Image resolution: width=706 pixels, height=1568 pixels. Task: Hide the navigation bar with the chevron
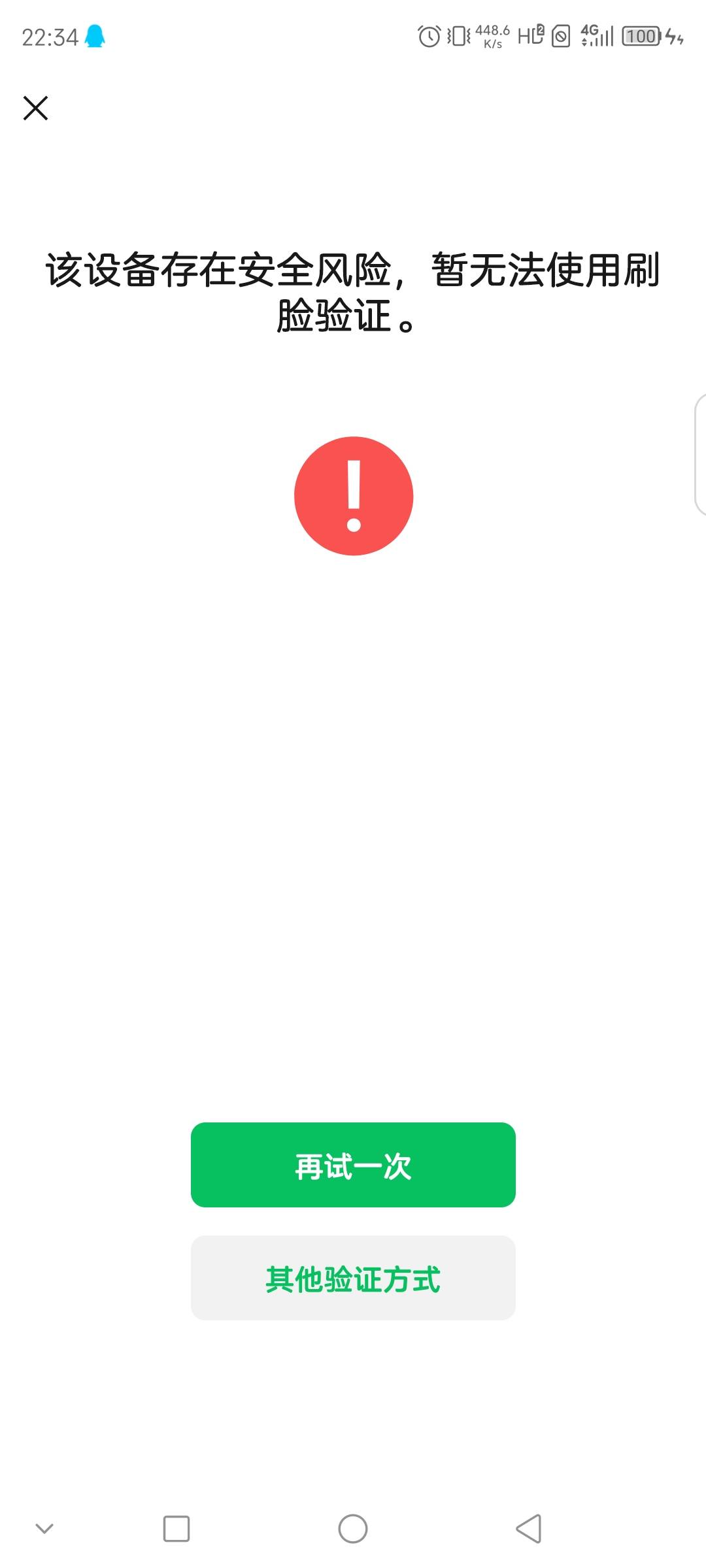[x=44, y=1529]
